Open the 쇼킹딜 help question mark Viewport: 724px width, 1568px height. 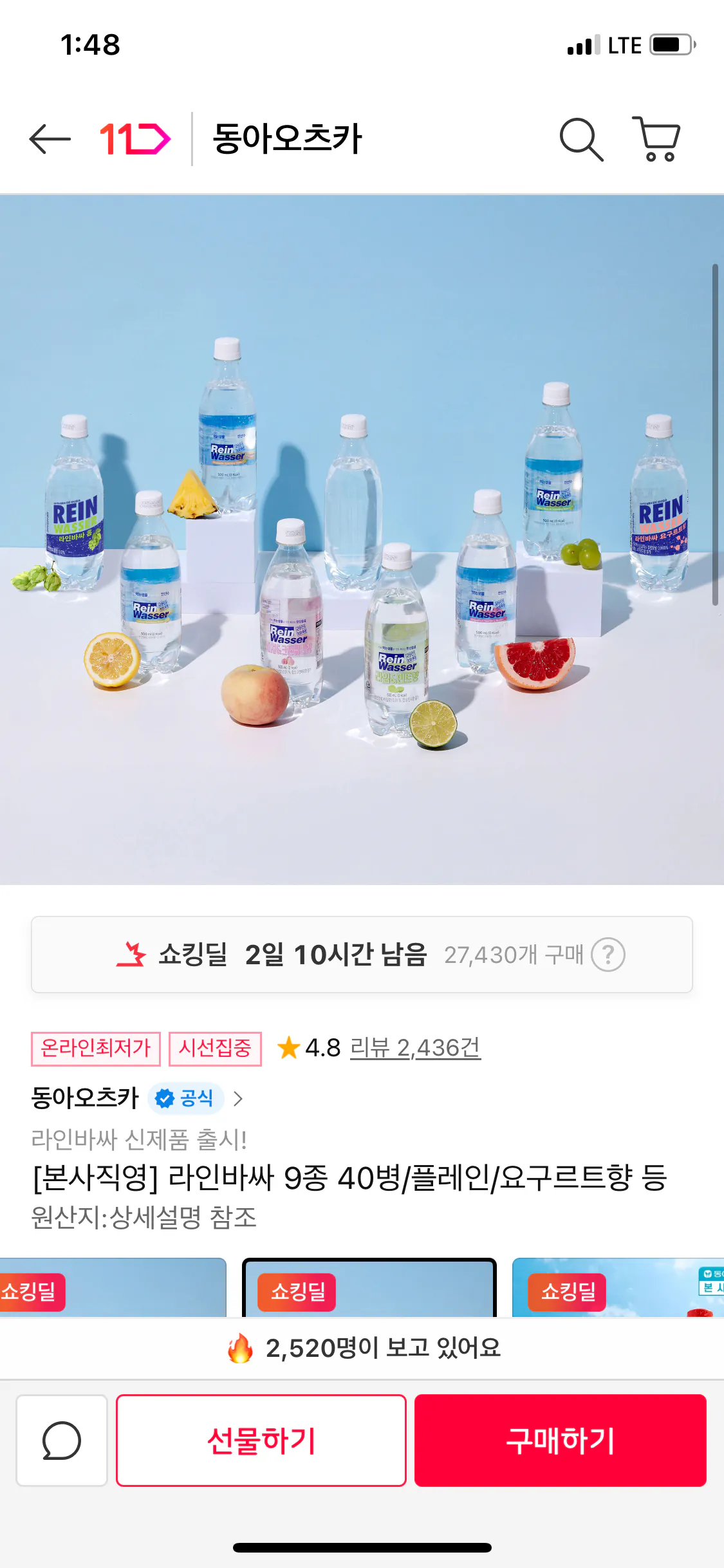[608, 955]
